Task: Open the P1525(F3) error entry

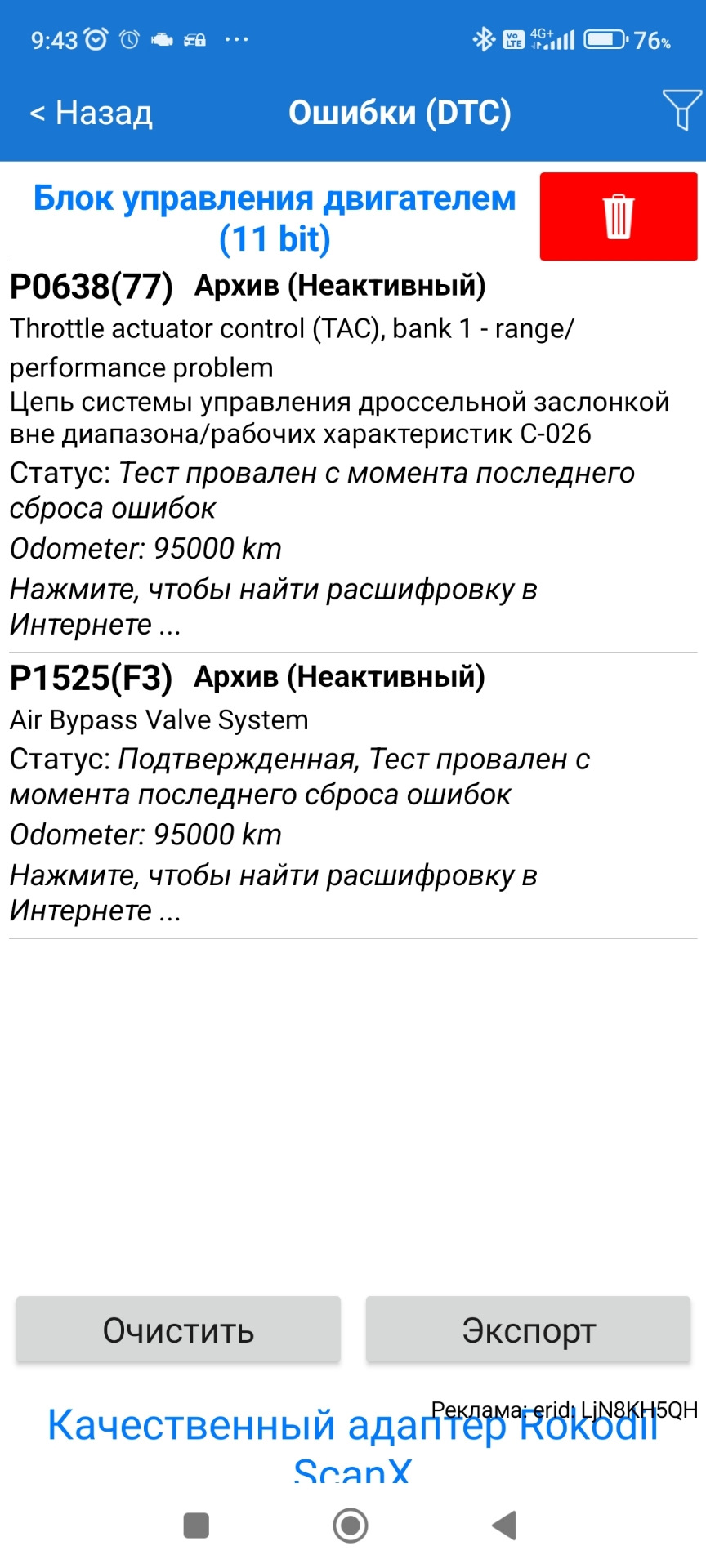Action: point(353,795)
